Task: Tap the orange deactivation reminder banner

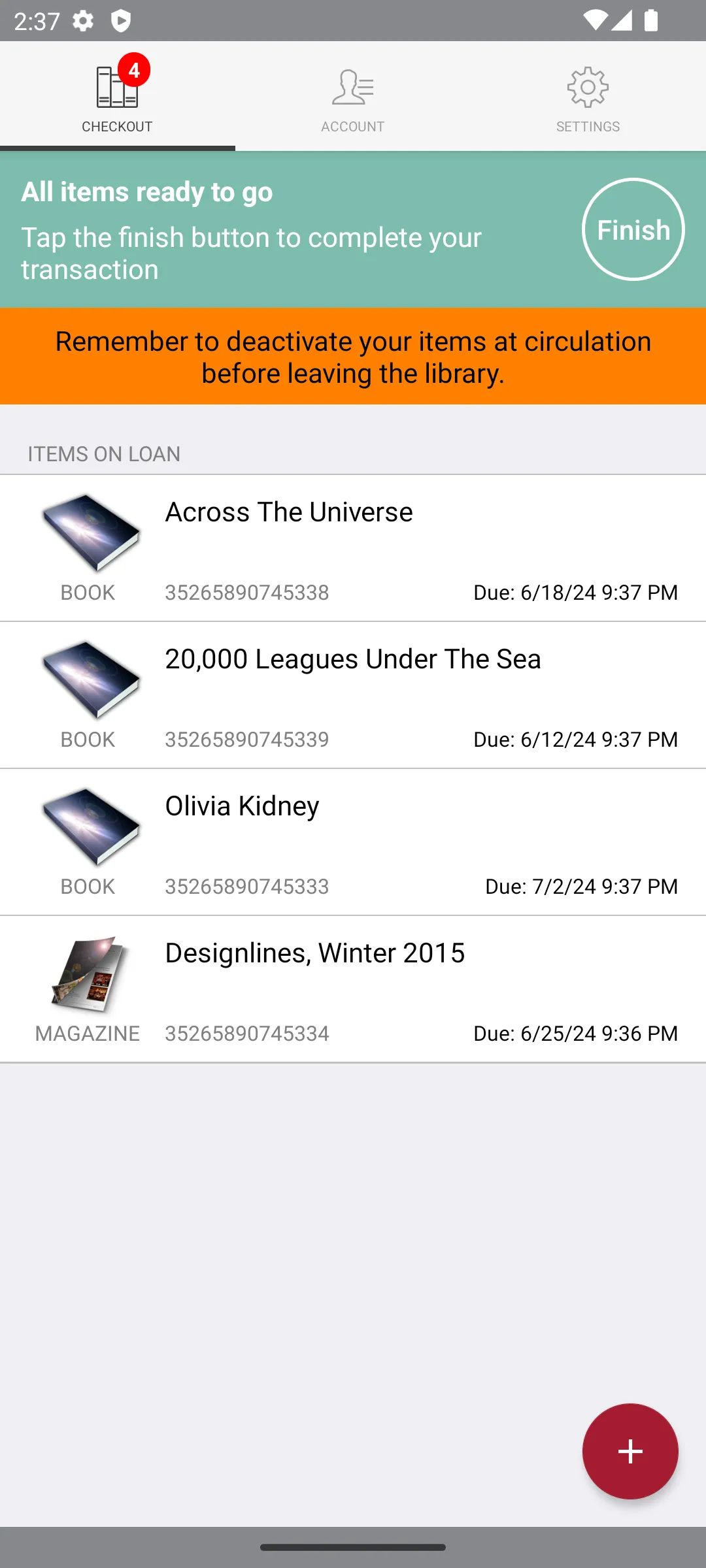Action: pos(353,357)
